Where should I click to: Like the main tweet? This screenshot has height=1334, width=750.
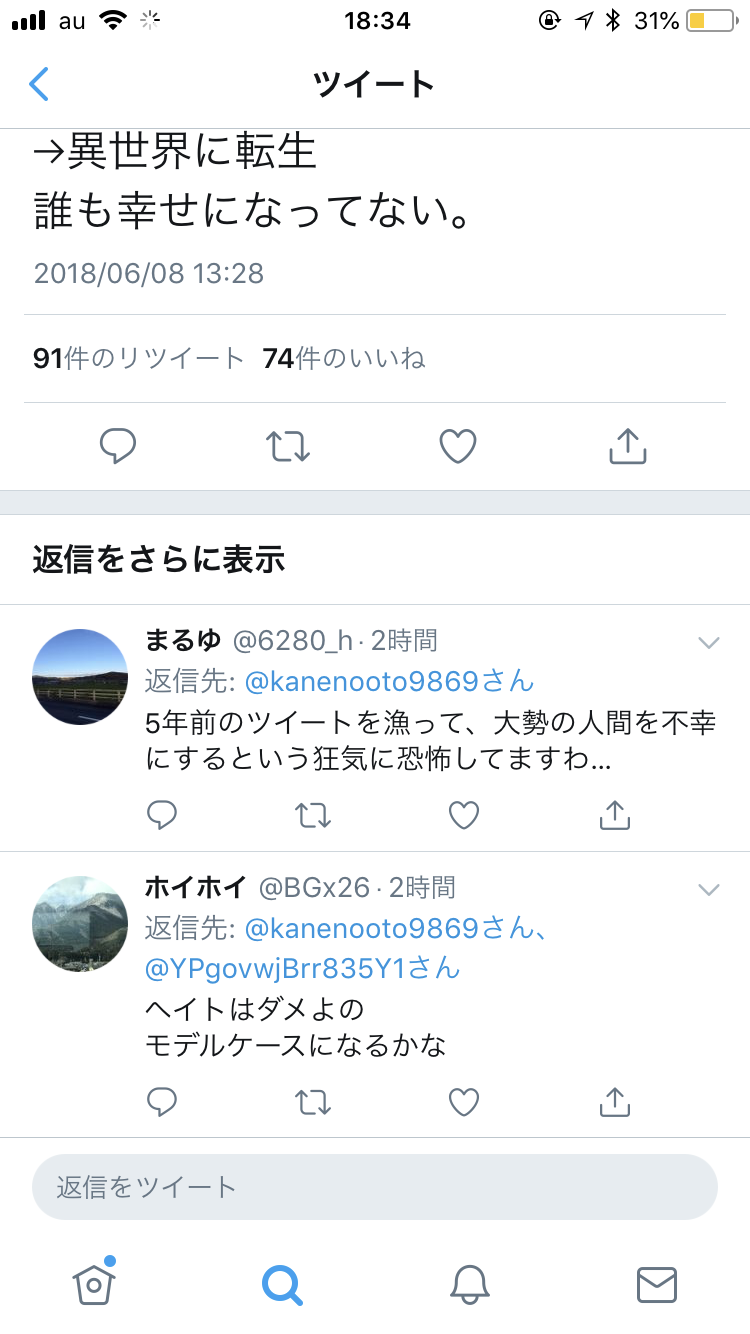pos(458,446)
